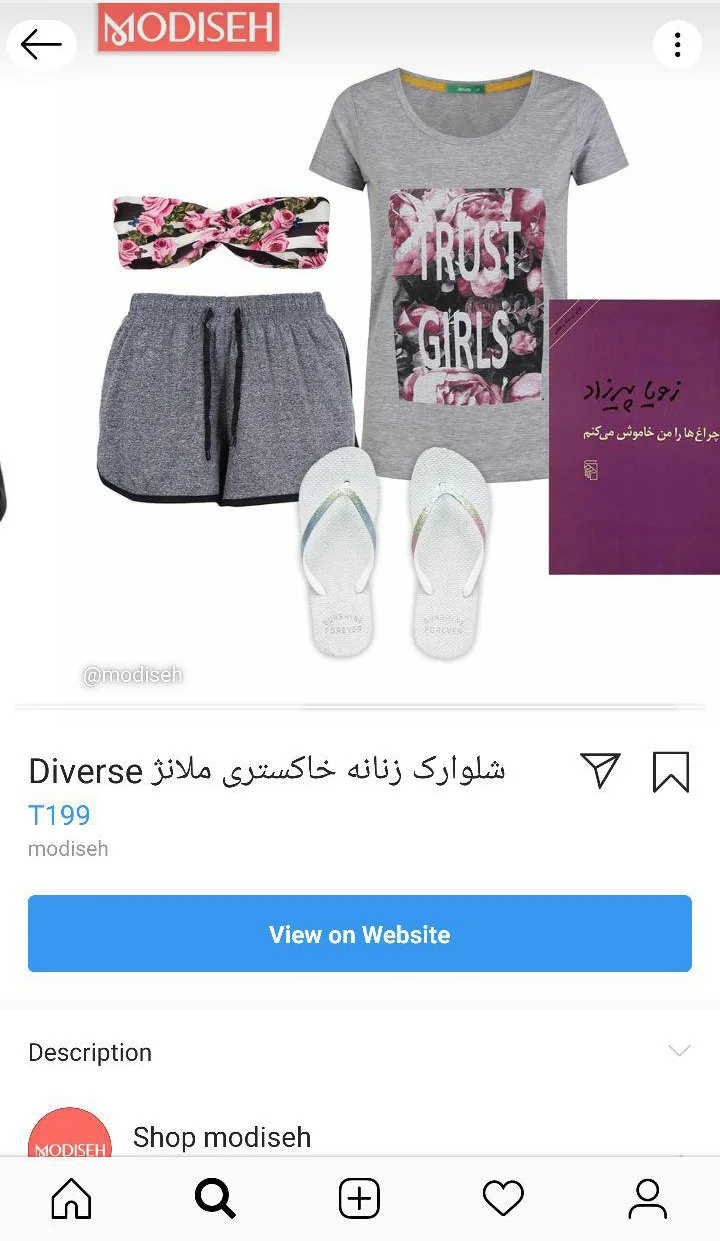Select the Search icon in the bottom bar

(214, 1197)
